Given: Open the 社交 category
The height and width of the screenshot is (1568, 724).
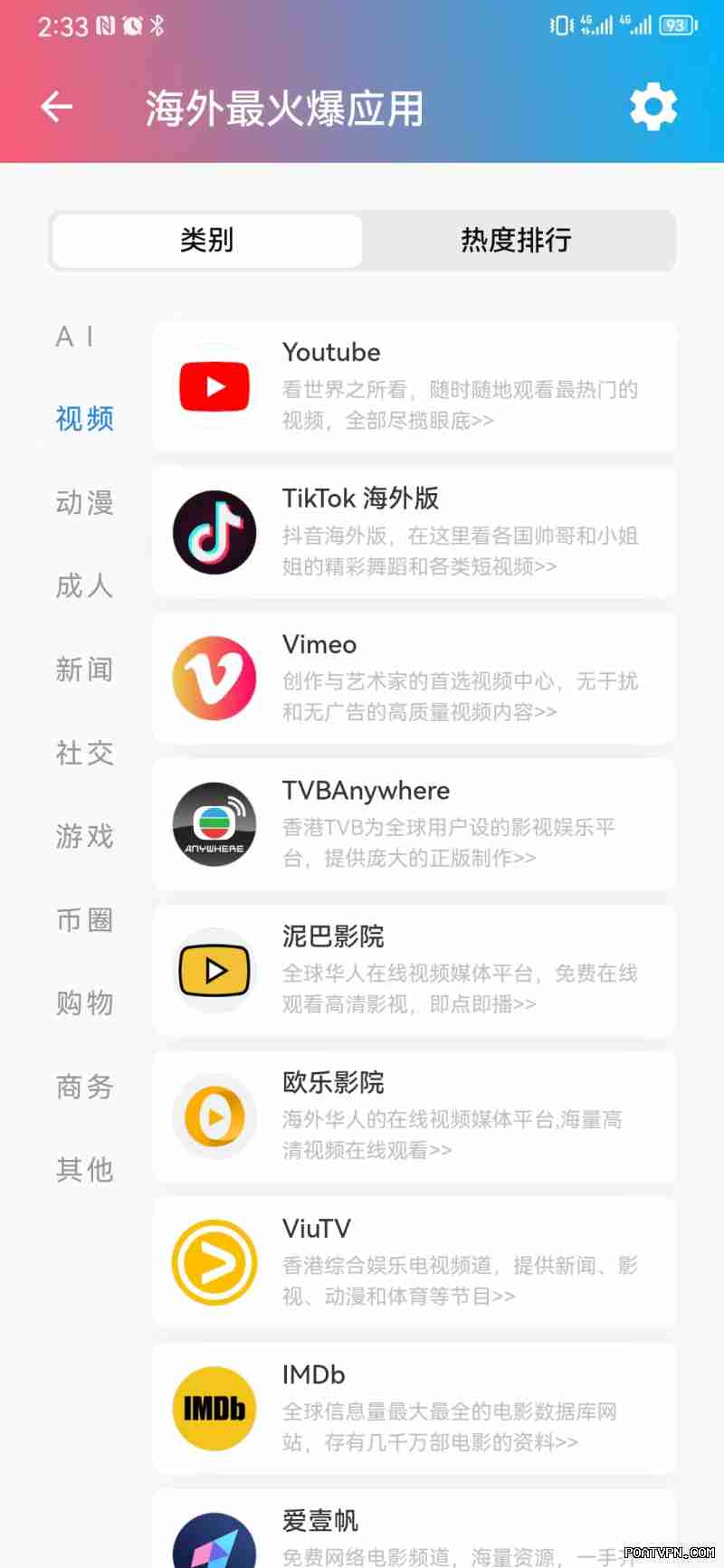Looking at the screenshot, I should point(84,753).
